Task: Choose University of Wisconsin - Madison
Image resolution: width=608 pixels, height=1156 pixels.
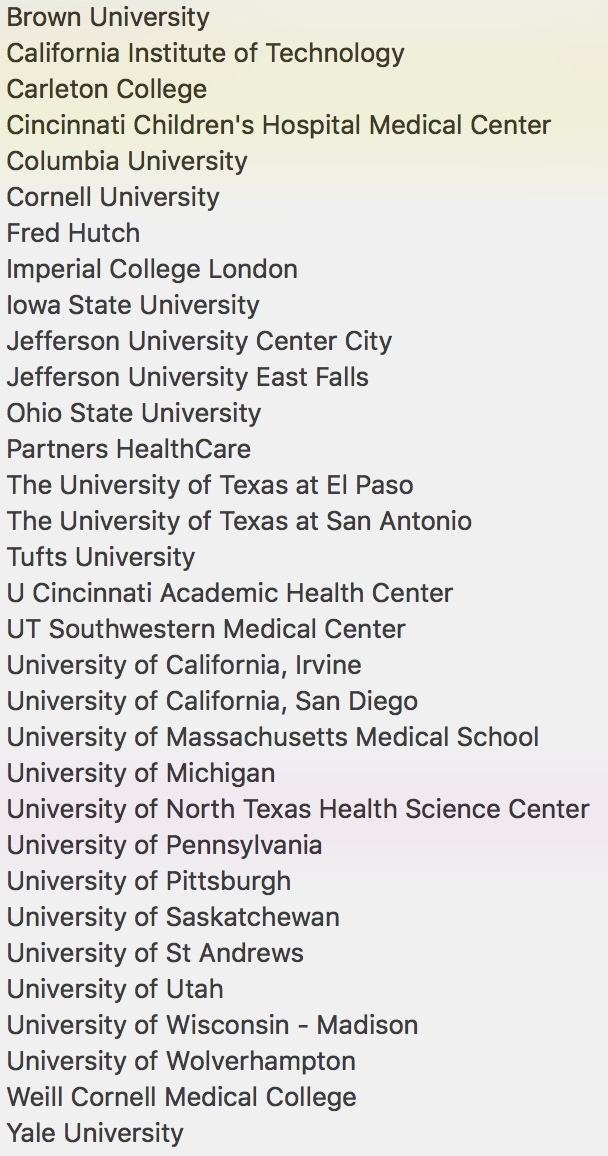Action: click(212, 1025)
